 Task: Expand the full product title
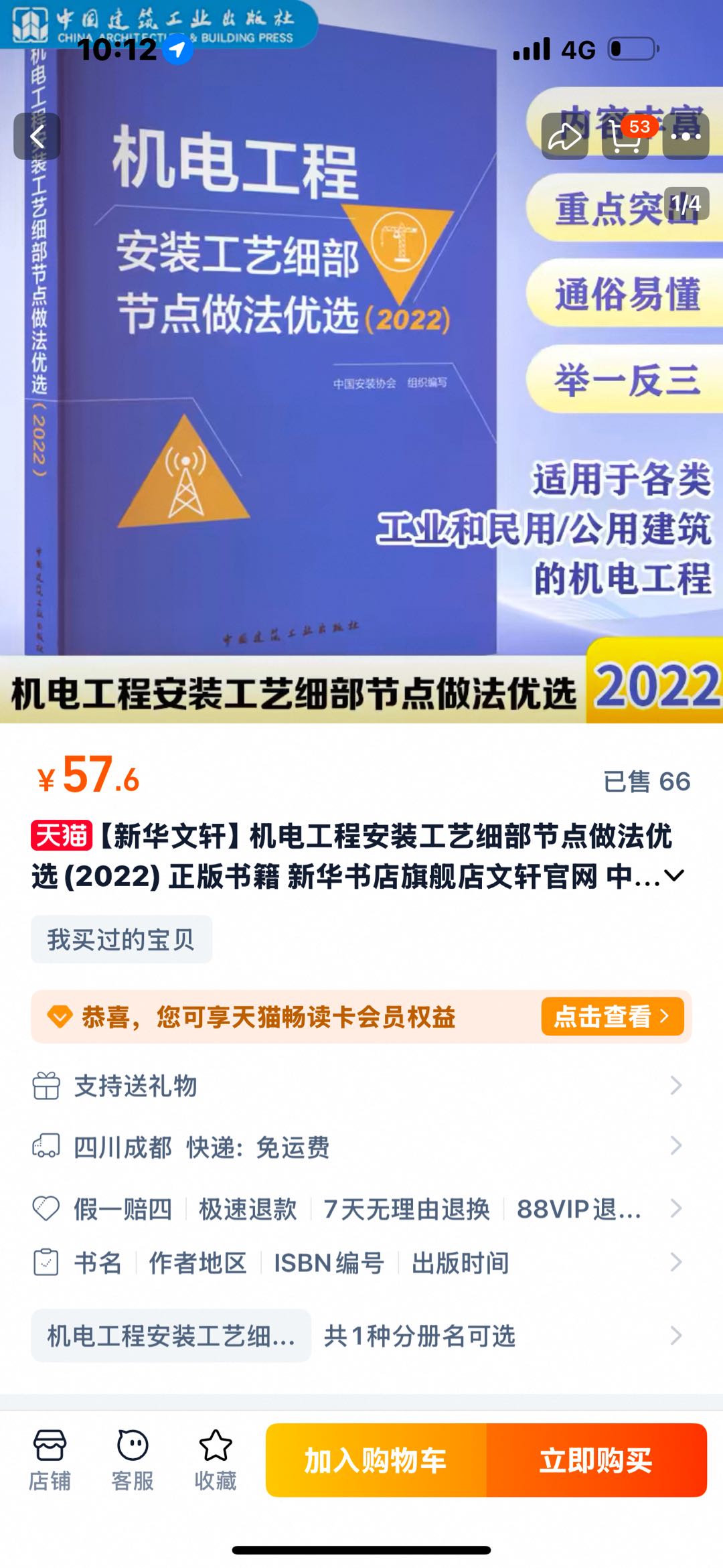click(674, 875)
